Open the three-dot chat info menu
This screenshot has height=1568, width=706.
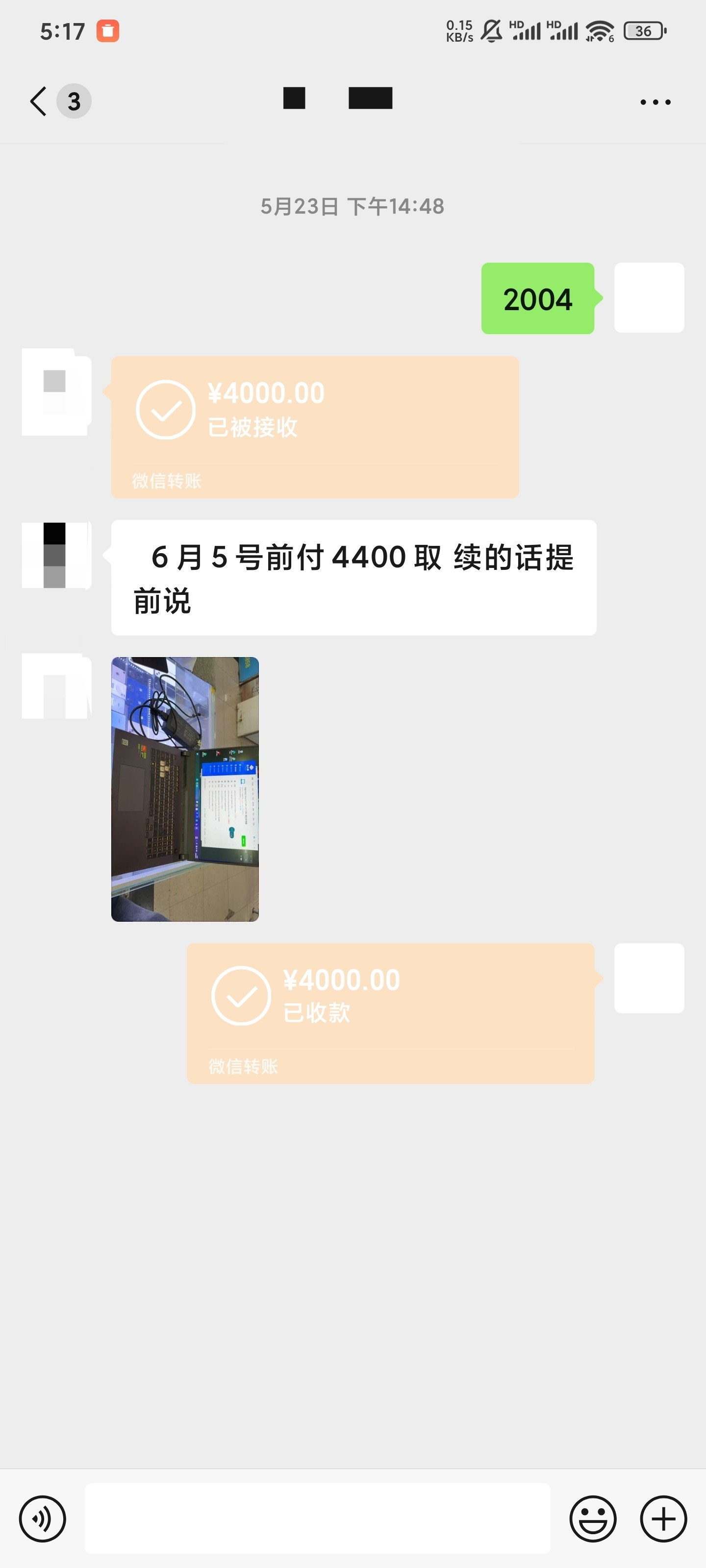656,101
